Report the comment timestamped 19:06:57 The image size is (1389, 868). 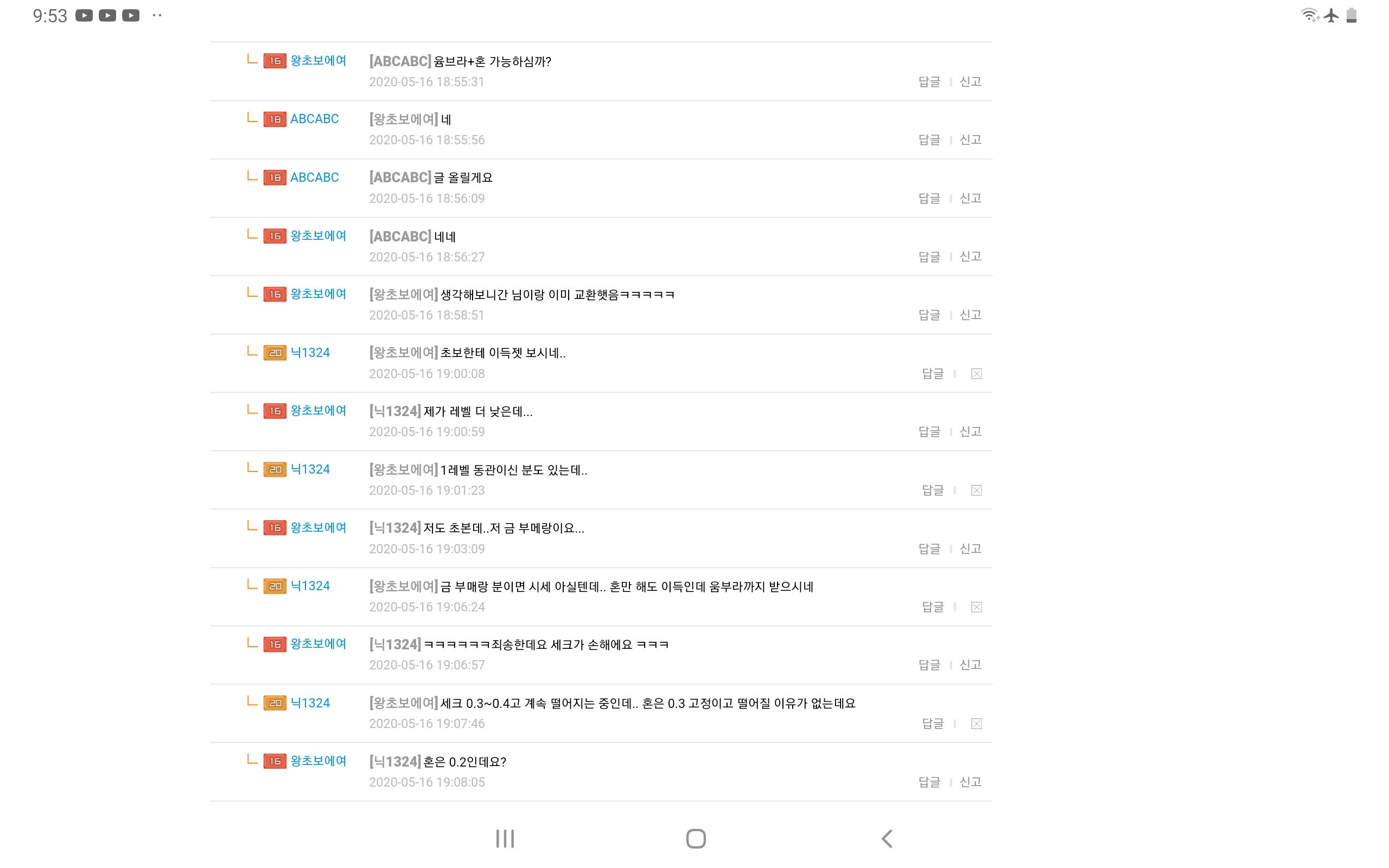tap(970, 665)
